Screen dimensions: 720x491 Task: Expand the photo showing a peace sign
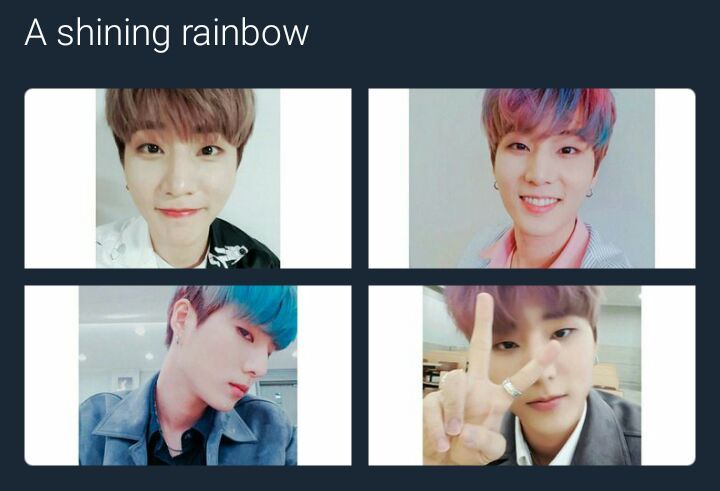click(532, 375)
